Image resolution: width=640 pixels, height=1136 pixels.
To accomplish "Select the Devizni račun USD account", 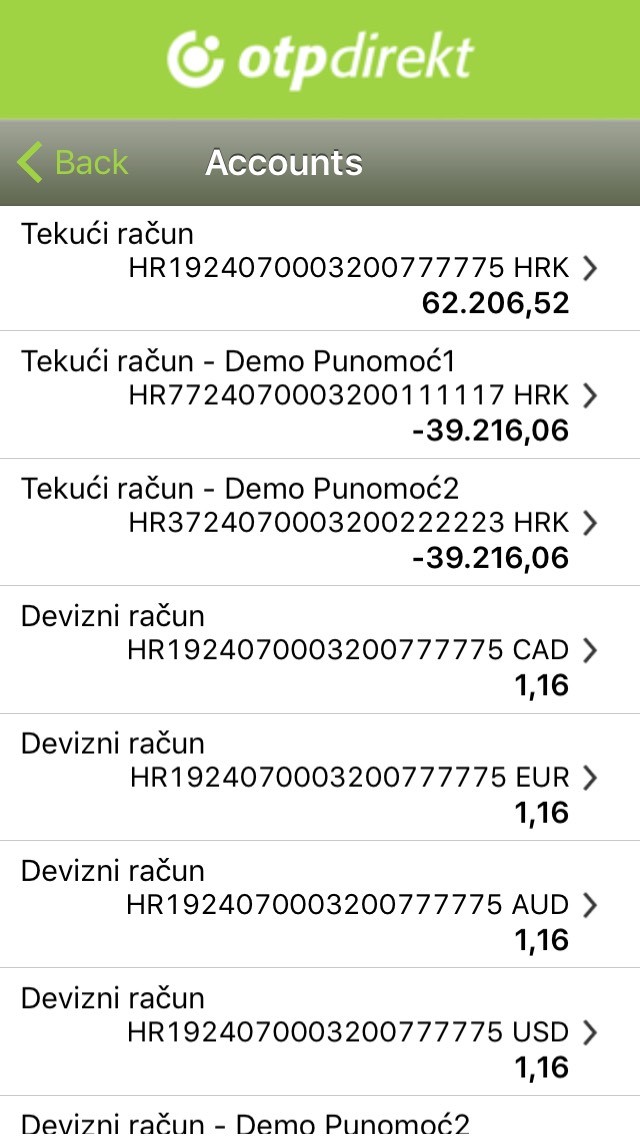I will (x=320, y=1032).
